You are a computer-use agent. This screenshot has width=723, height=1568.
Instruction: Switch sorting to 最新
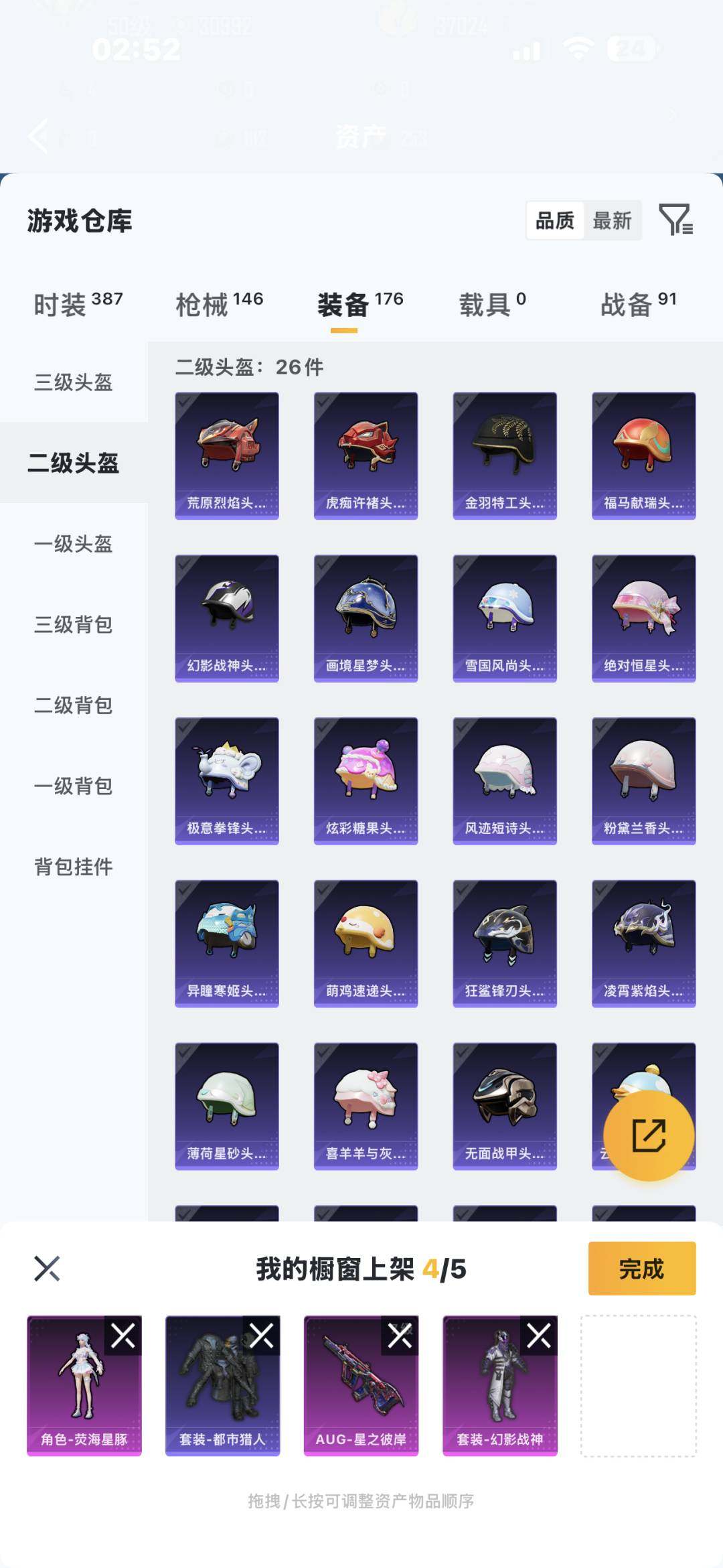[613, 220]
